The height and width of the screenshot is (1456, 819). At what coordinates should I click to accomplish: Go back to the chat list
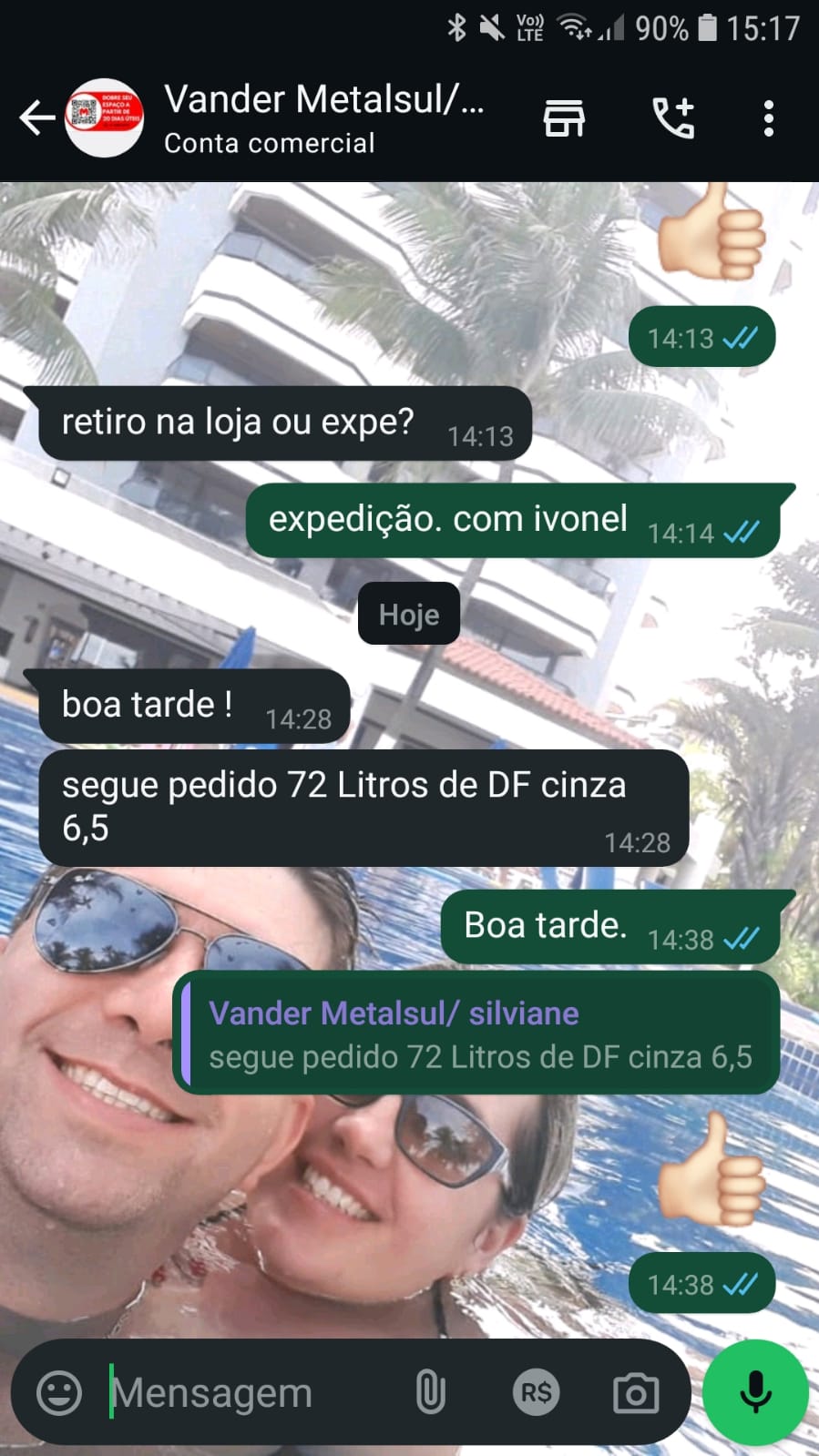pyautogui.click(x=36, y=118)
